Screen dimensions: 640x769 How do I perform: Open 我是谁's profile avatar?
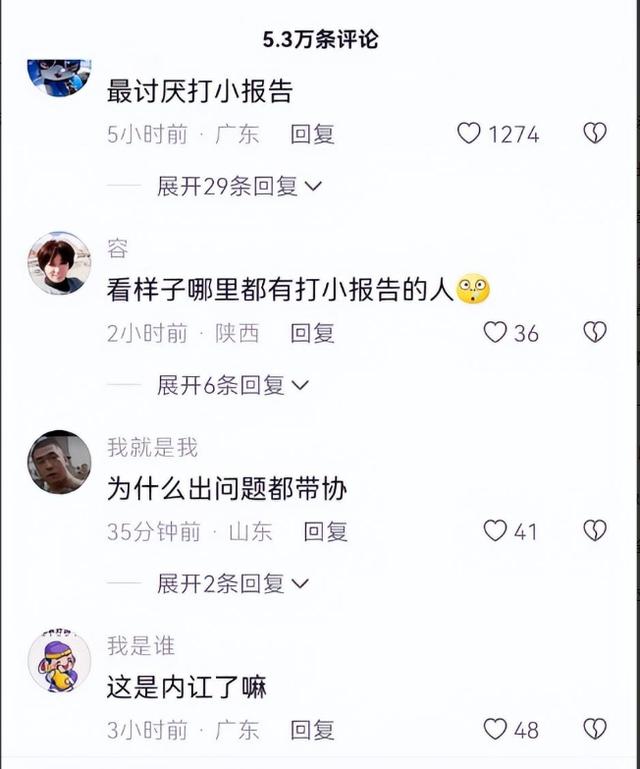[59, 661]
